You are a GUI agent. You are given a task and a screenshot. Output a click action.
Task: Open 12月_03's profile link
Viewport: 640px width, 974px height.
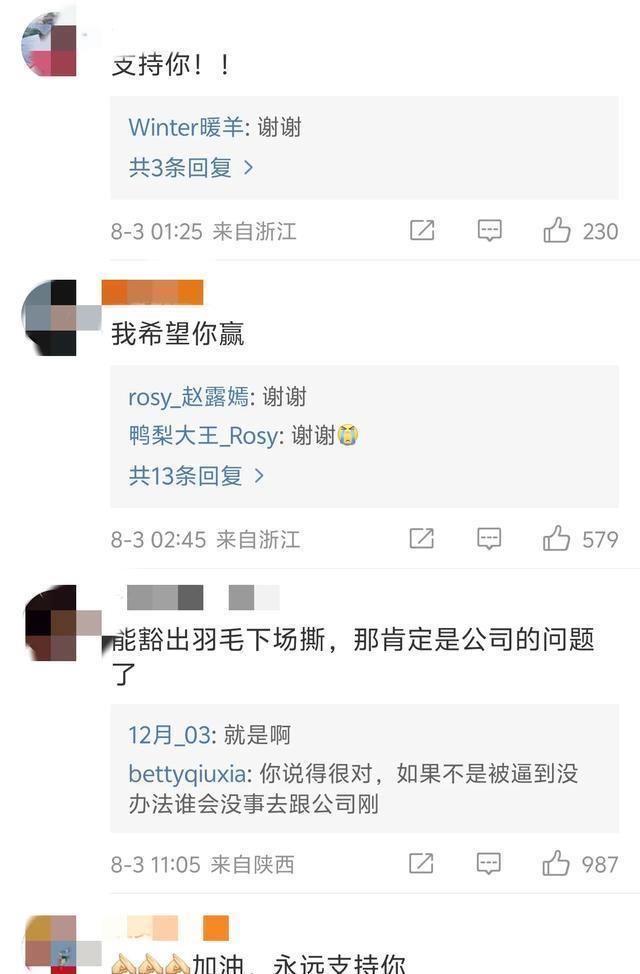click(x=169, y=735)
